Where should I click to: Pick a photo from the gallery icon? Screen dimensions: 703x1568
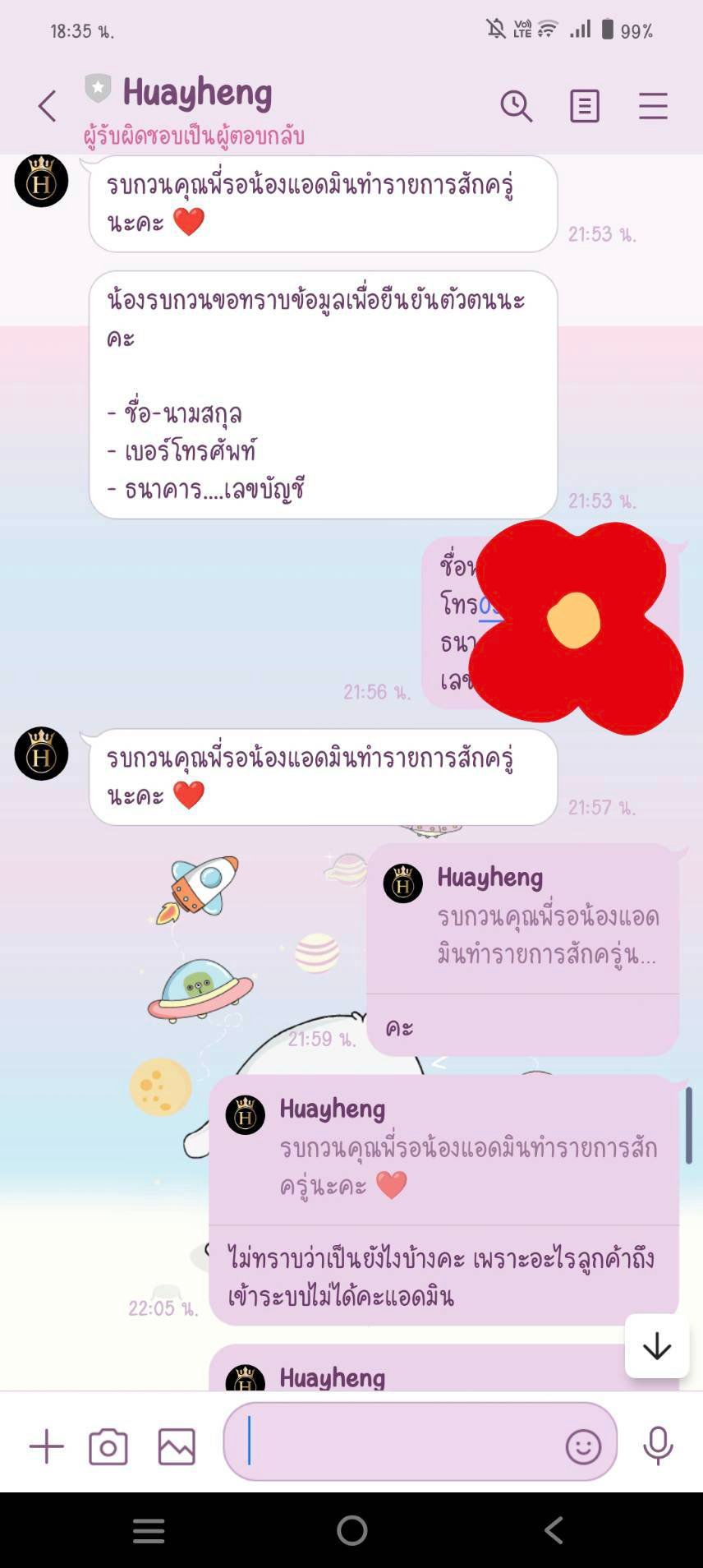pos(177,1446)
